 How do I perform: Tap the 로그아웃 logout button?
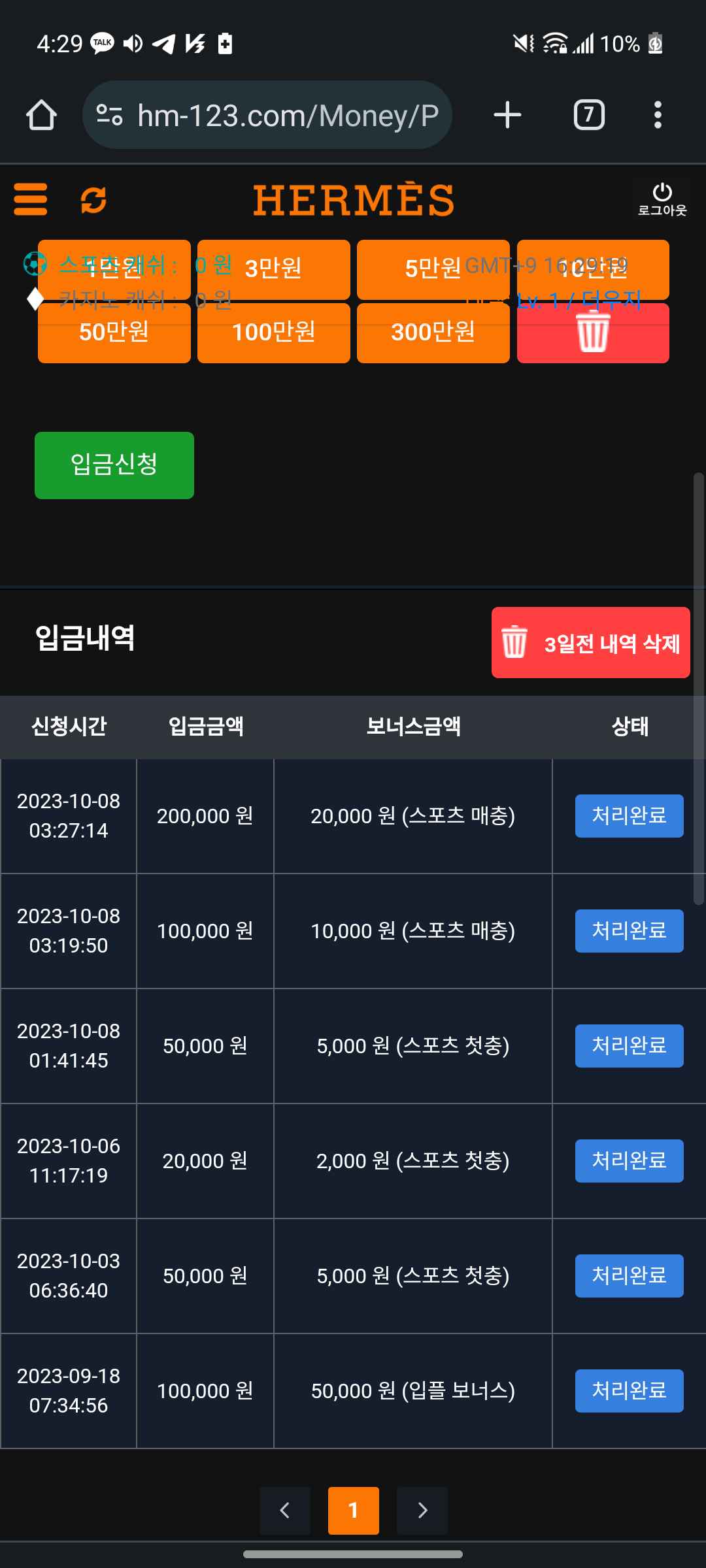point(662,199)
